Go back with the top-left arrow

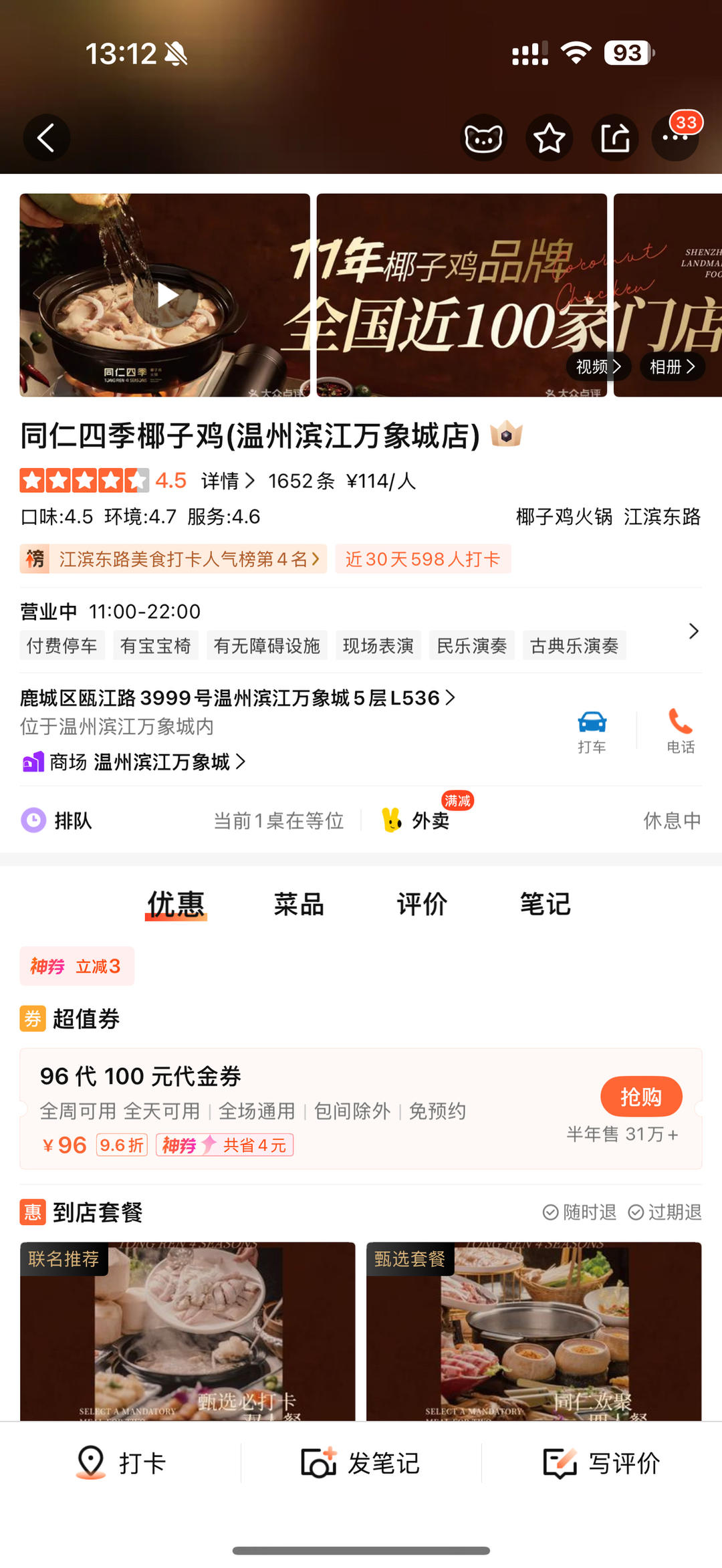46,138
